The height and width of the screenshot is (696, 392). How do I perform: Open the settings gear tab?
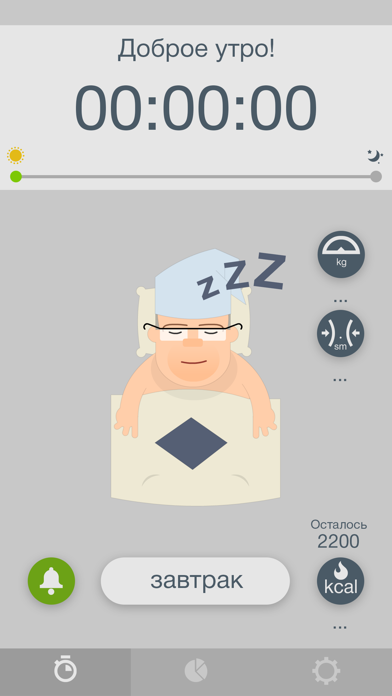[x=326, y=671]
